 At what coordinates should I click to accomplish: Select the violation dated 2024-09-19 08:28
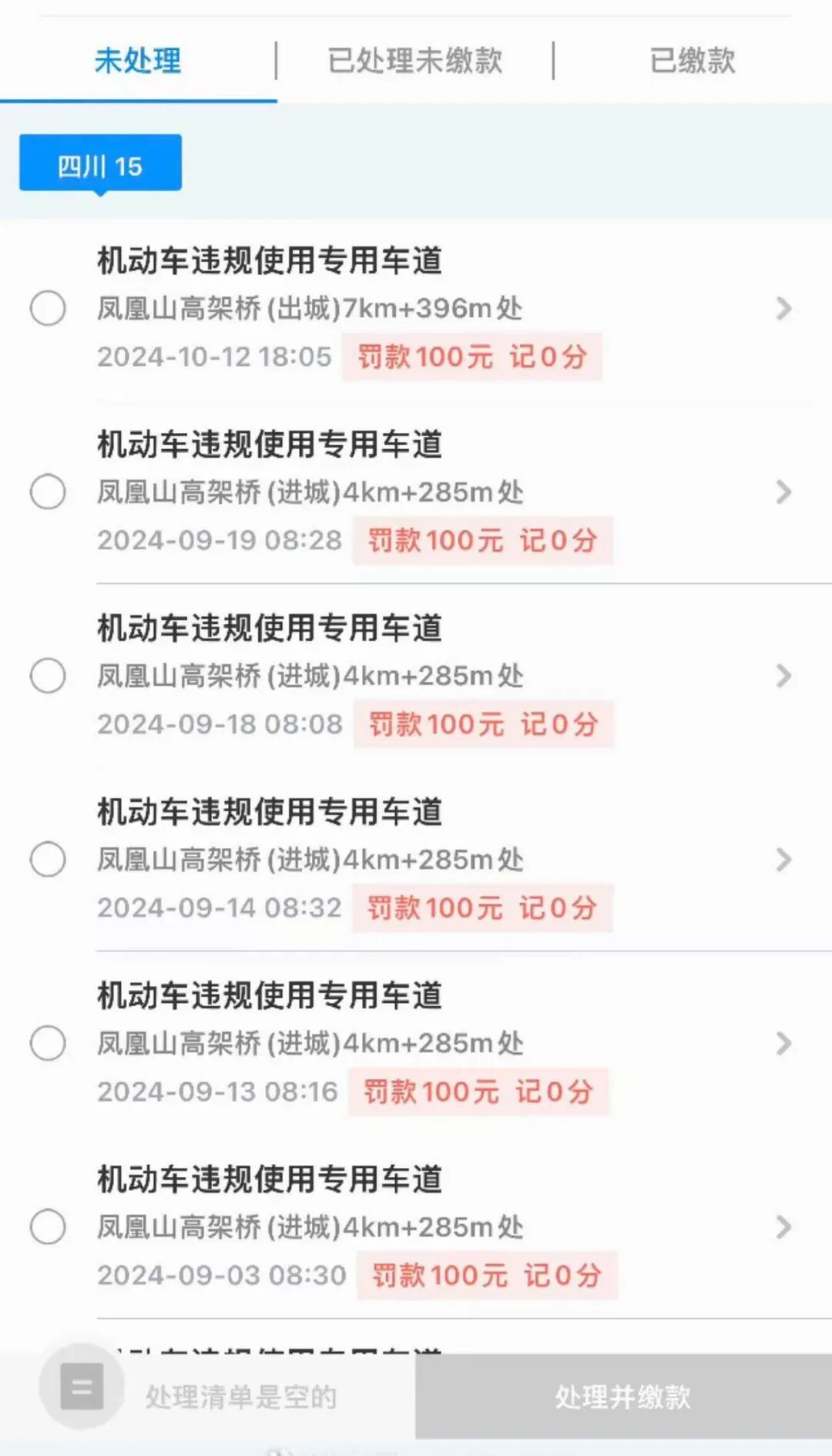(48, 491)
